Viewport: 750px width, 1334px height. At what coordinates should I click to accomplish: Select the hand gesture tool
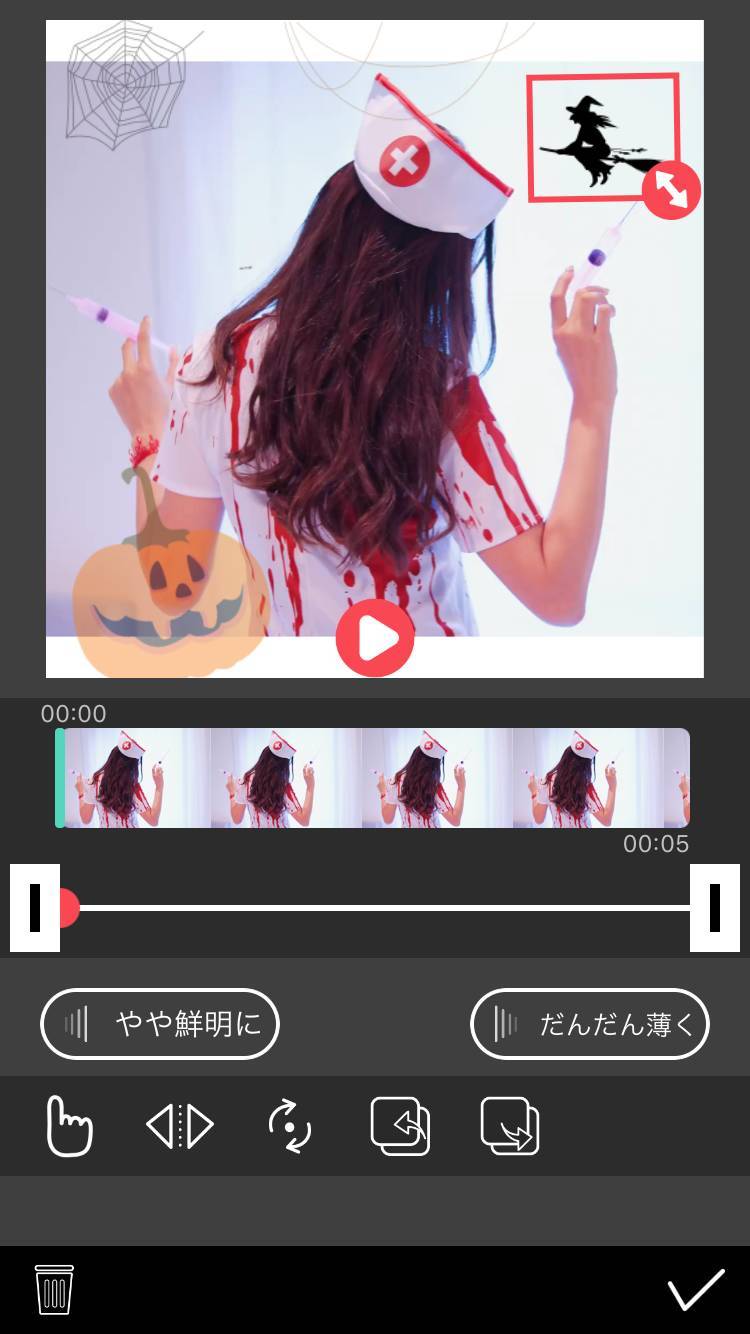70,1126
